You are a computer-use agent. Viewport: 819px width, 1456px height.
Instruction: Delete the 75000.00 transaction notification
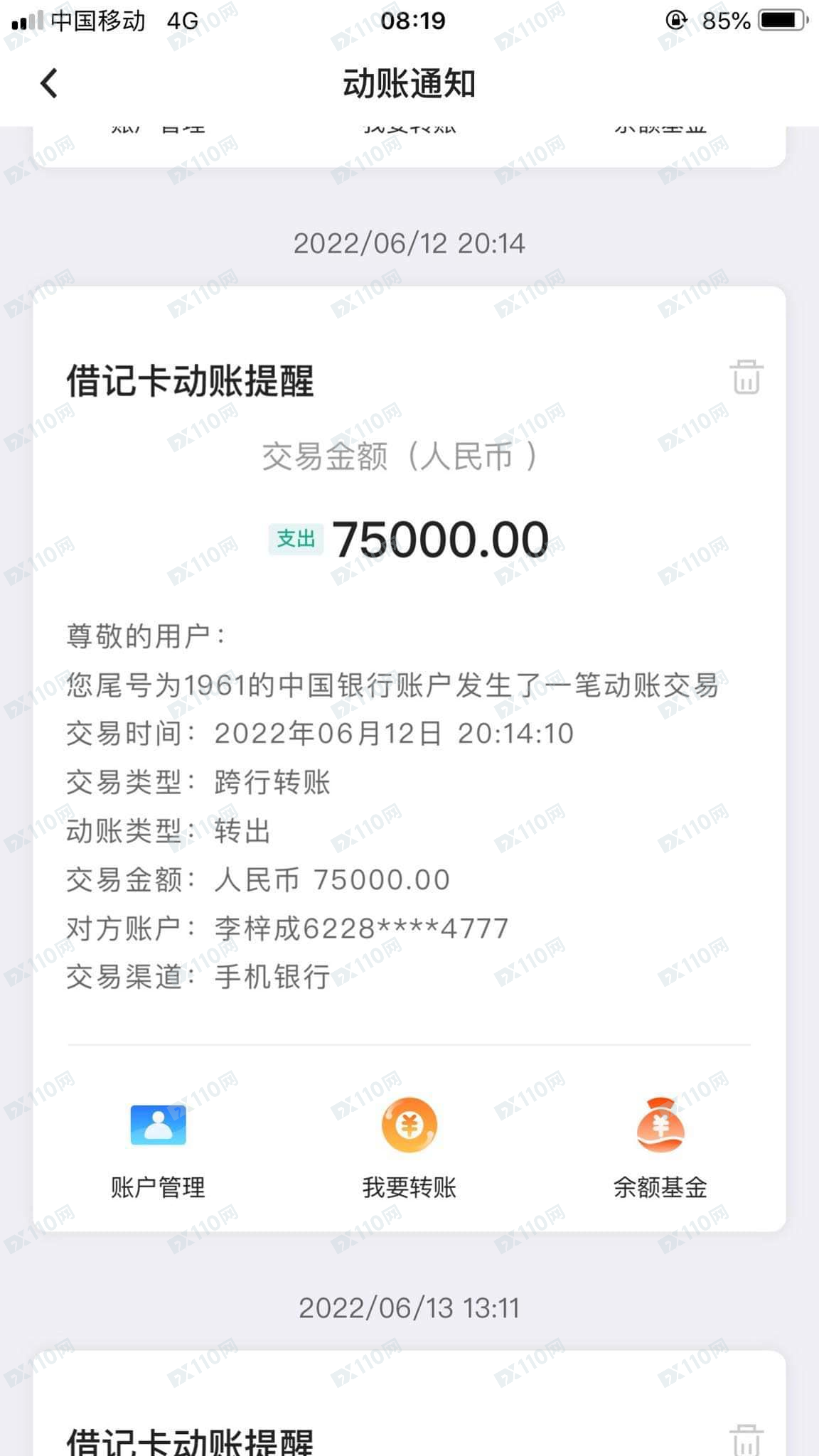point(746,377)
